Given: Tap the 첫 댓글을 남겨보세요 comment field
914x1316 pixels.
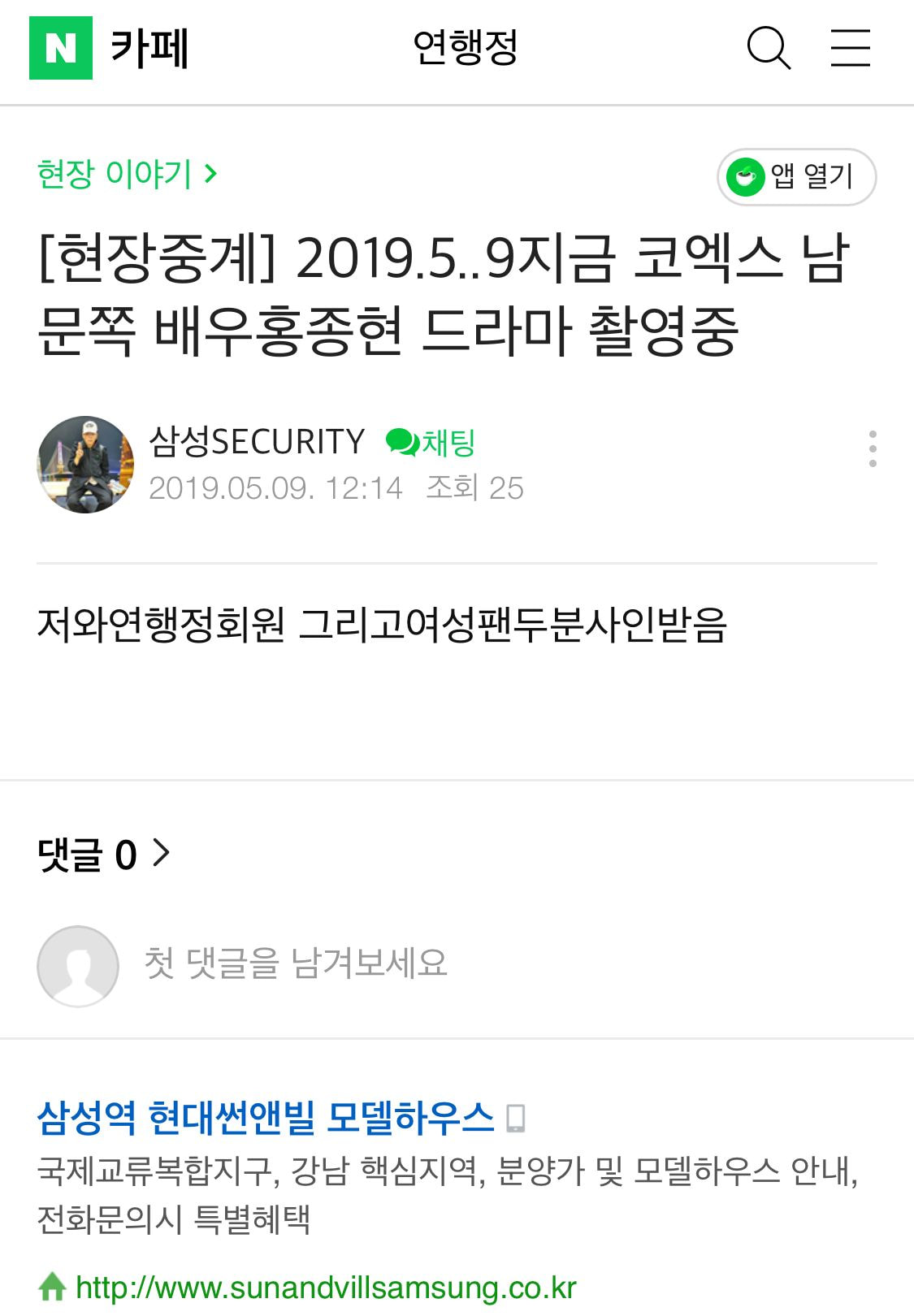Looking at the screenshot, I should point(296,963).
